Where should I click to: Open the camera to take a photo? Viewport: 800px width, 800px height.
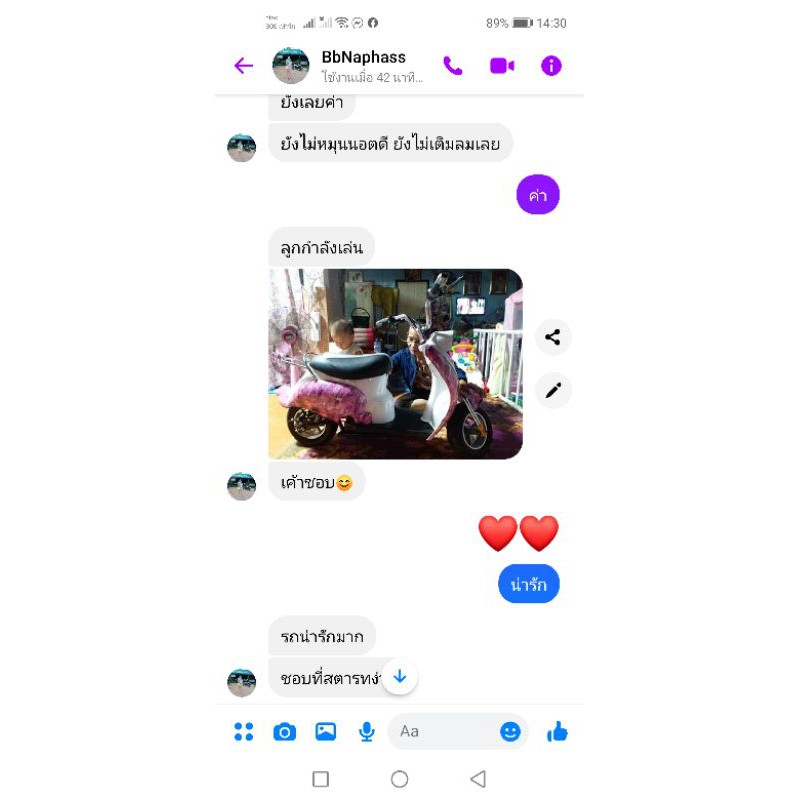(285, 732)
